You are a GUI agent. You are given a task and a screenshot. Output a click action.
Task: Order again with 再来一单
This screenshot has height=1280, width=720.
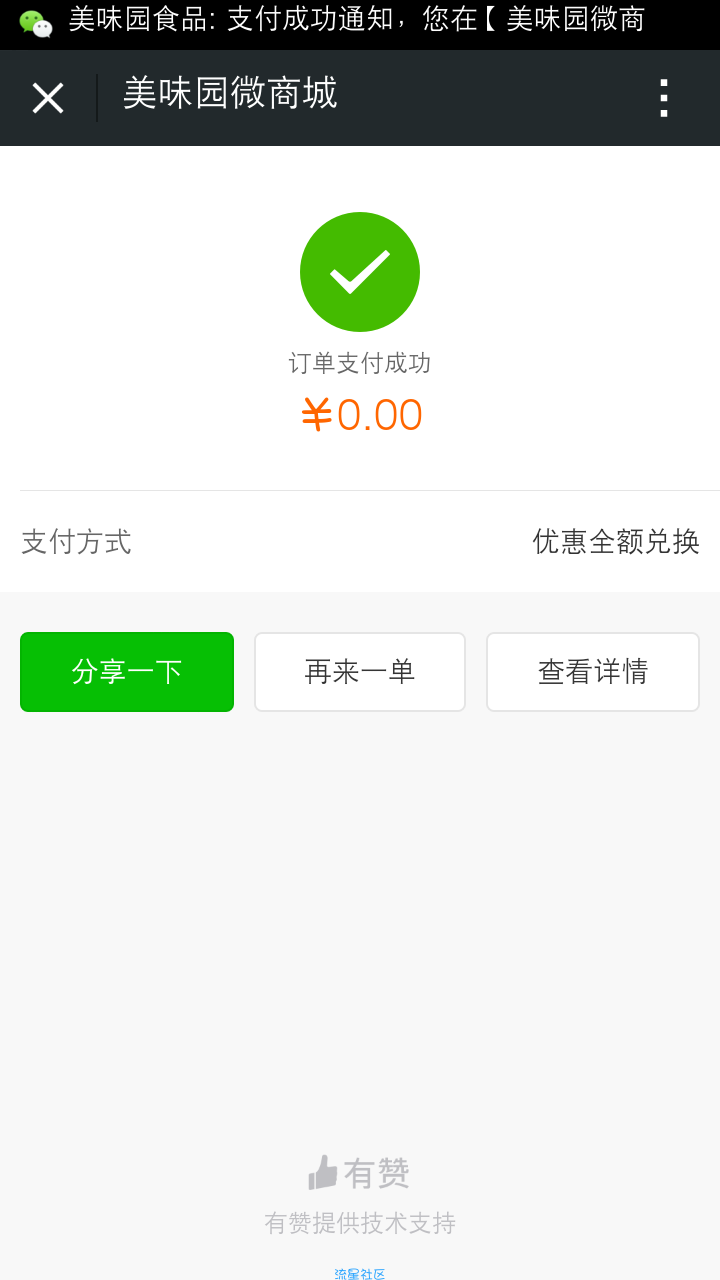coord(360,672)
